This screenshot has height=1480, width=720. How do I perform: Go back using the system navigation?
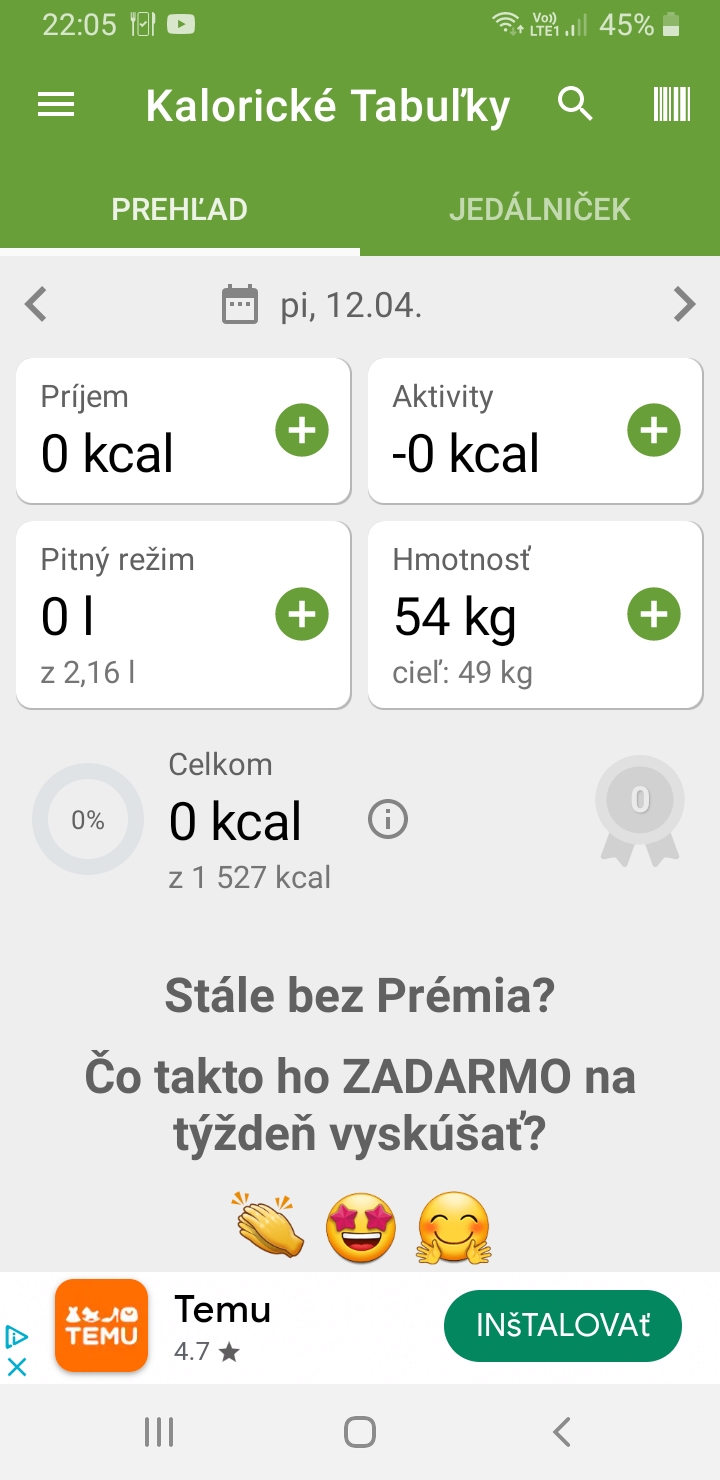(x=562, y=1432)
